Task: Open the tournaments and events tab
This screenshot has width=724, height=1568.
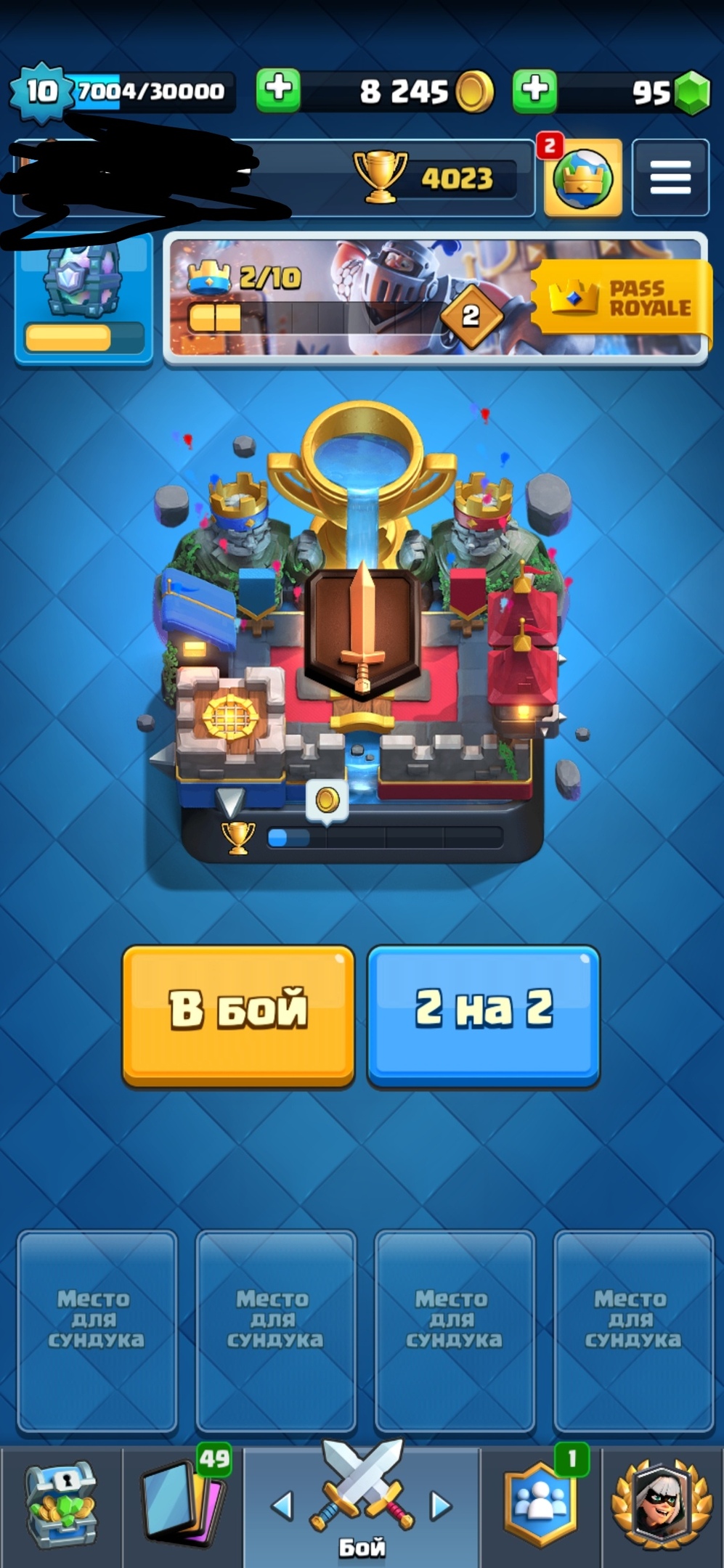Action: [662, 1506]
